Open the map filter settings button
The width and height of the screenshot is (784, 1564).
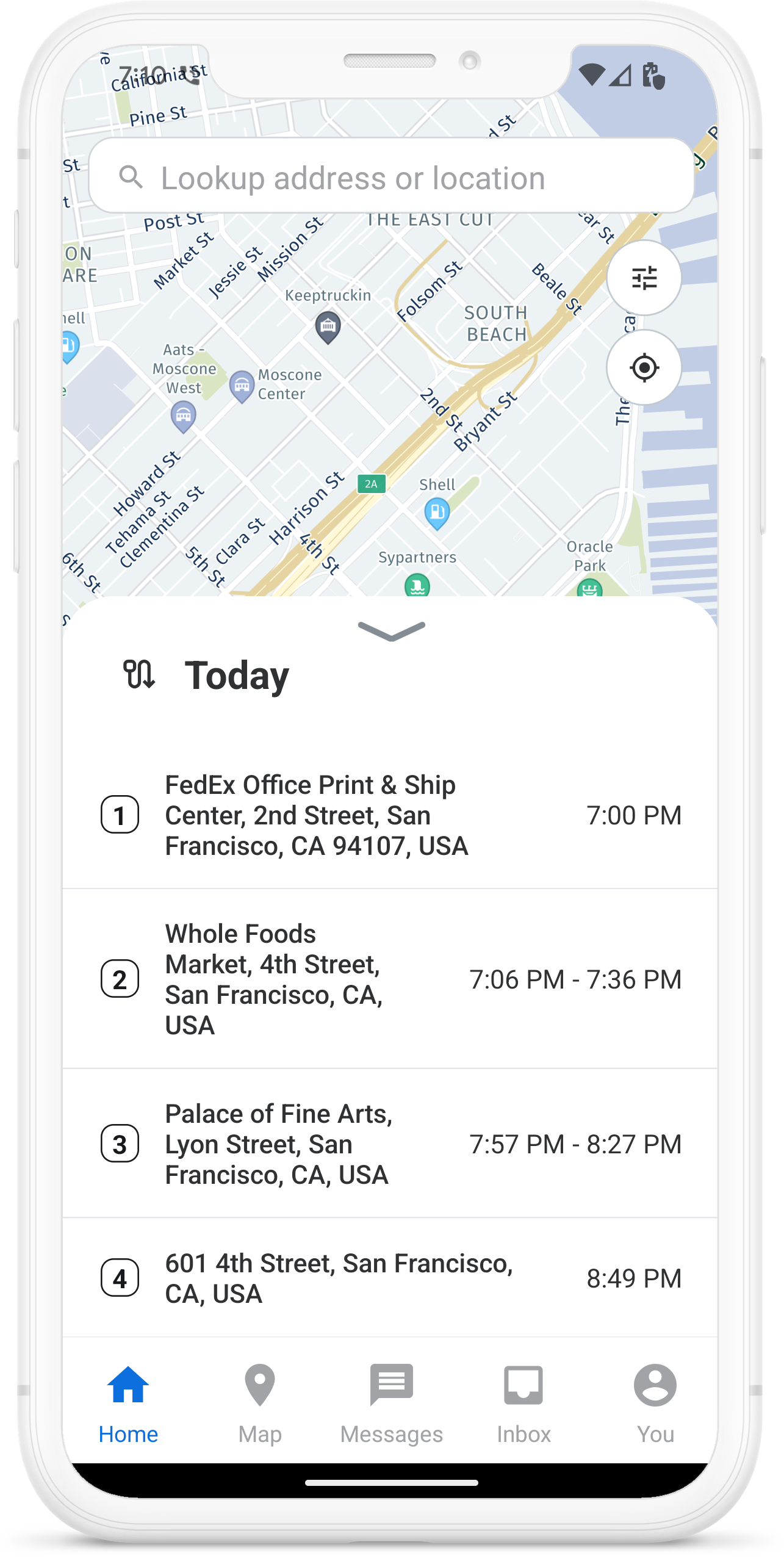click(x=644, y=278)
